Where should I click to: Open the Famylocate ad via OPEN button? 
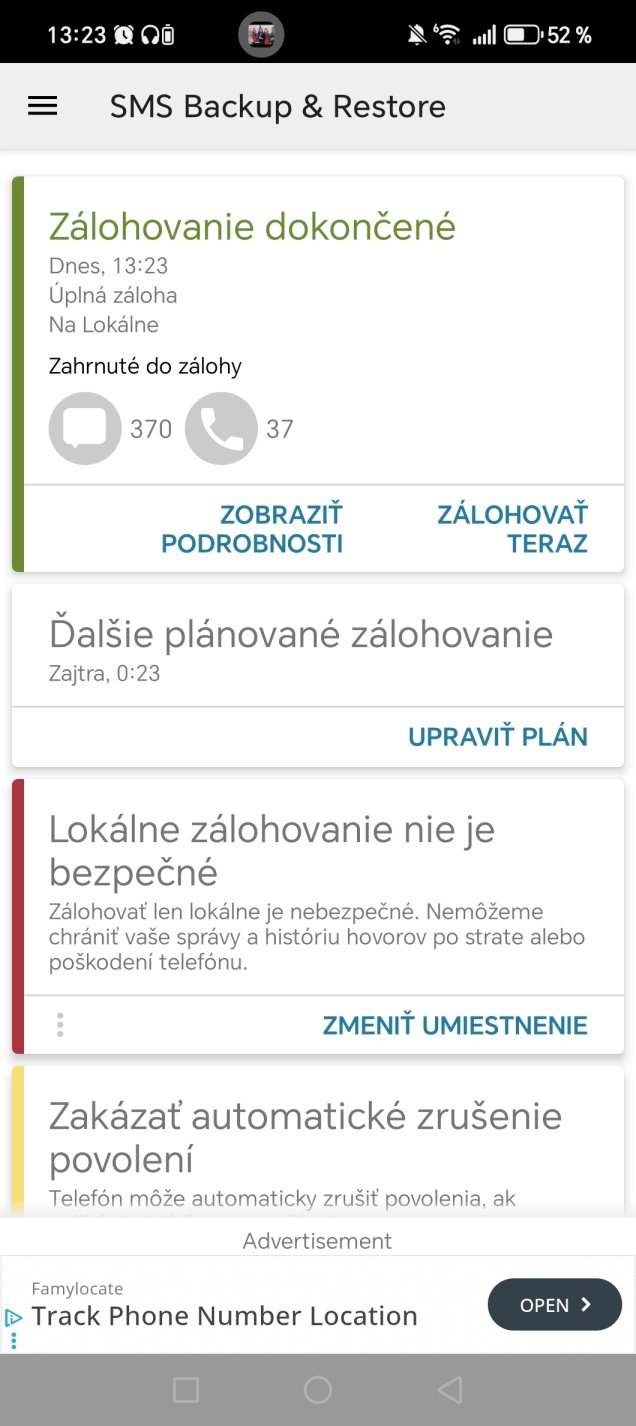click(x=554, y=1304)
